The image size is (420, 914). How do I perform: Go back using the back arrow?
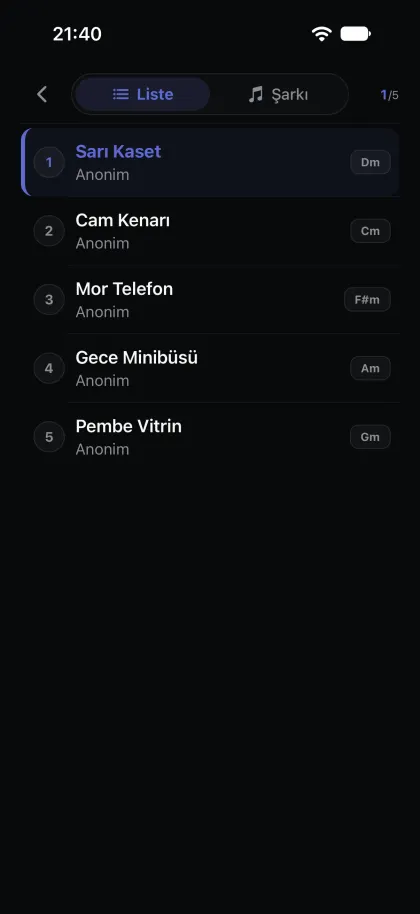[42, 94]
